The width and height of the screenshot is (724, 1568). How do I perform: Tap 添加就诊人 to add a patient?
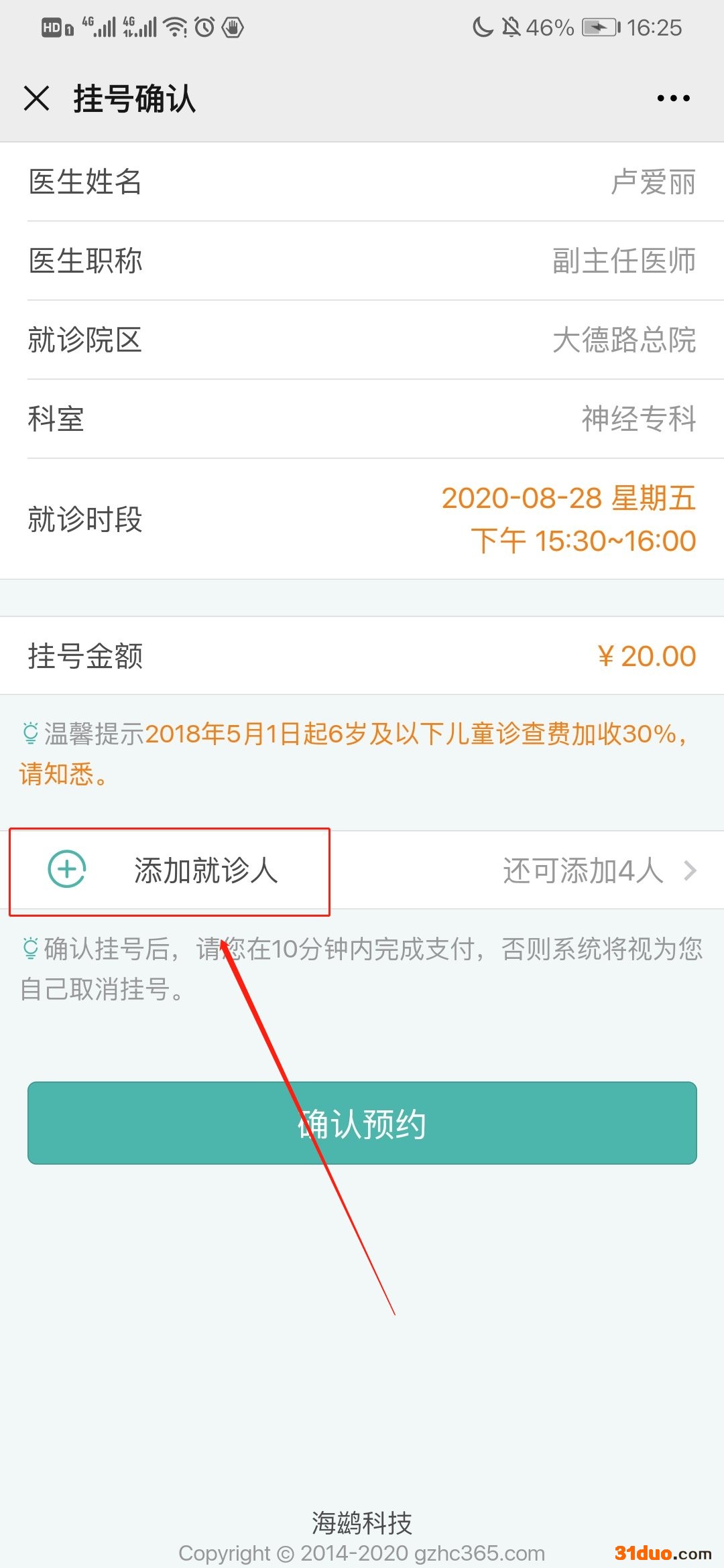click(x=205, y=870)
